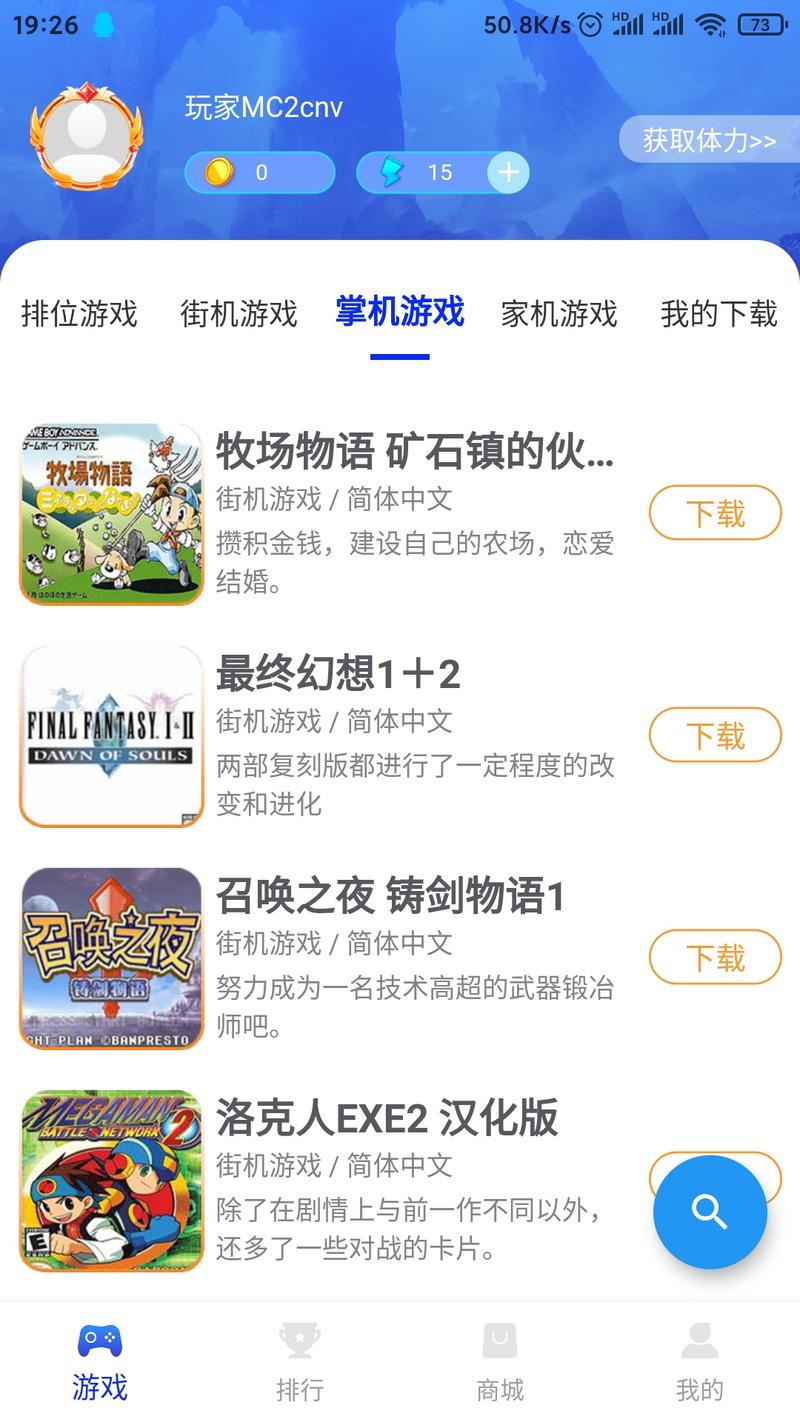Download 召唤之夜 铸剑物语1
The image size is (800, 1422).
coord(715,957)
